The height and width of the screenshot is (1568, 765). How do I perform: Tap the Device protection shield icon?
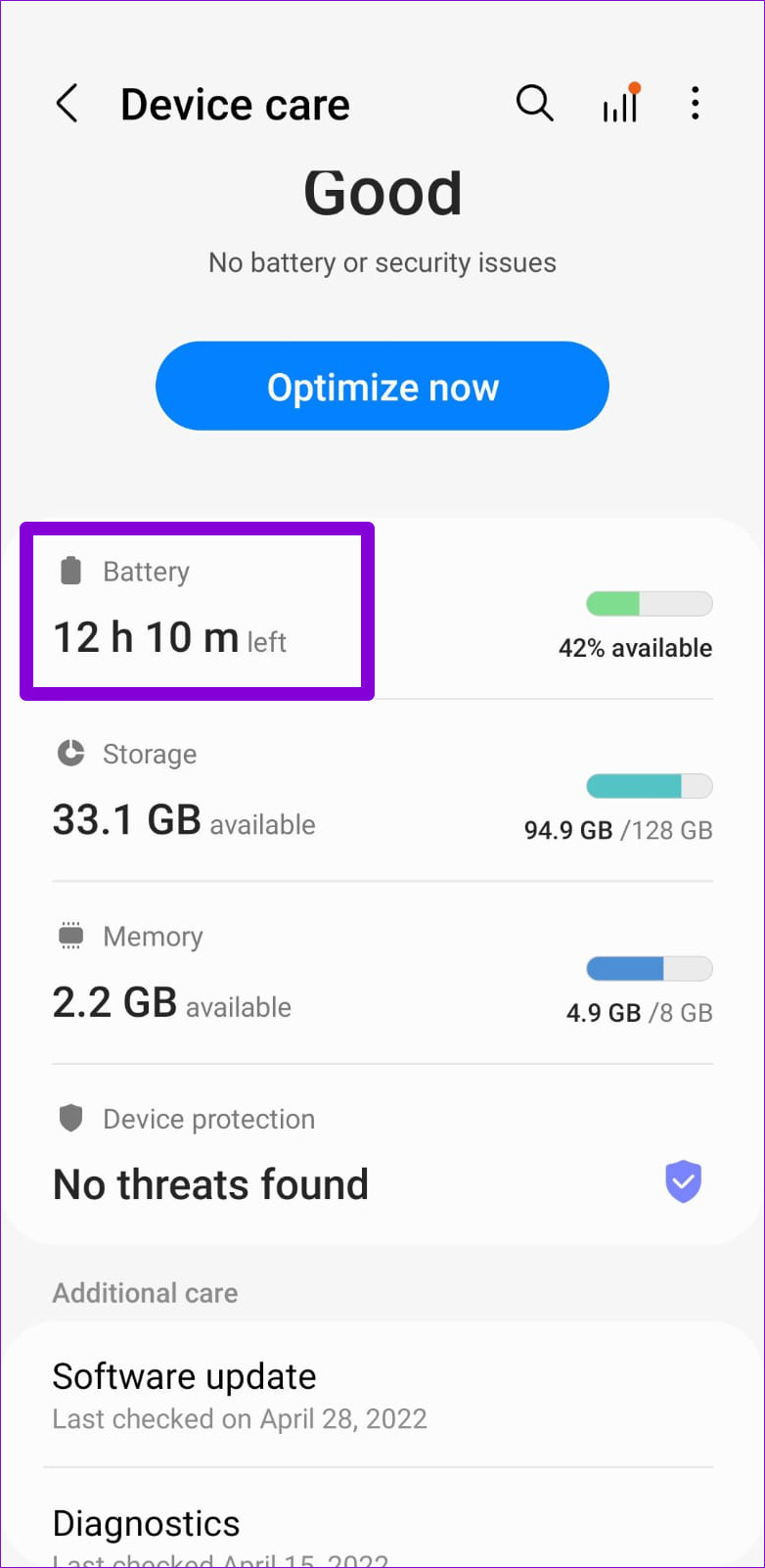(69, 1117)
